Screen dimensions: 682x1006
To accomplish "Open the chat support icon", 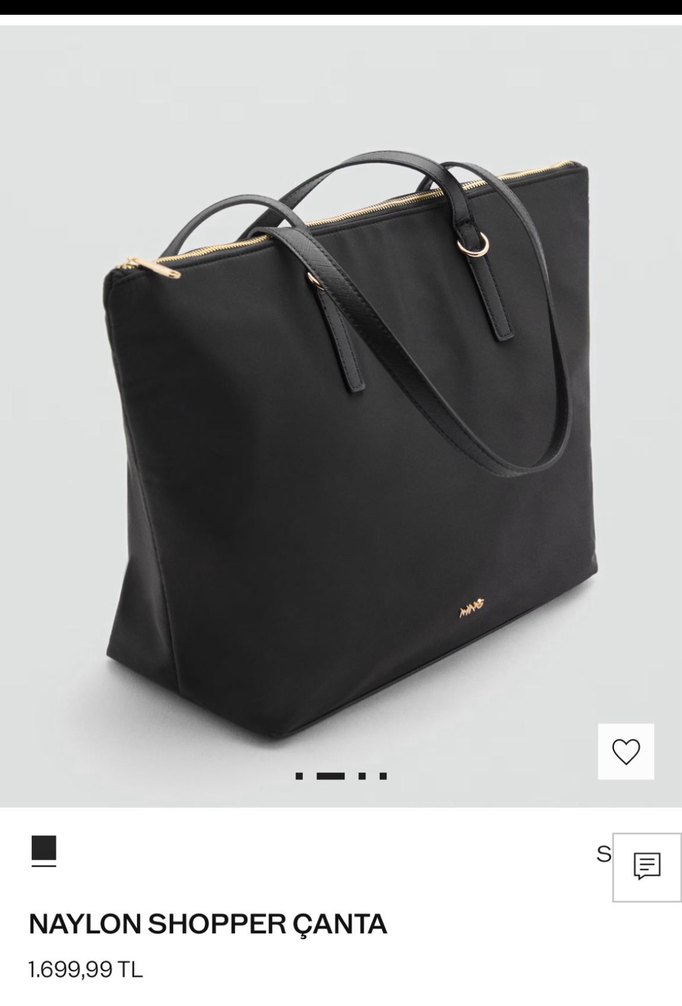I will 647,866.
